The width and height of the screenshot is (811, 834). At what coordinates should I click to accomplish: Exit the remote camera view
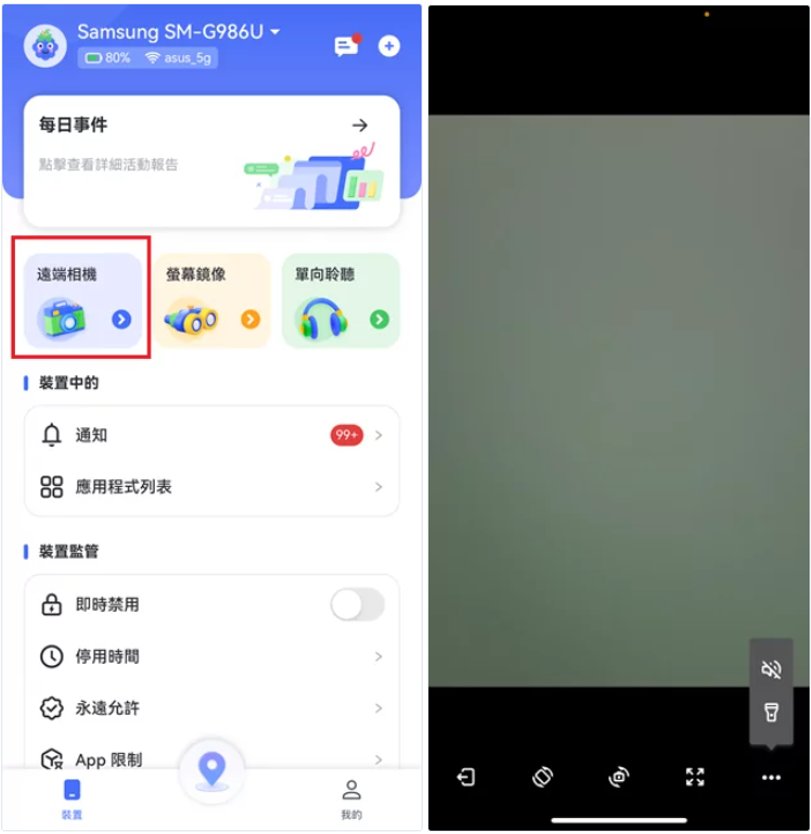tap(467, 777)
